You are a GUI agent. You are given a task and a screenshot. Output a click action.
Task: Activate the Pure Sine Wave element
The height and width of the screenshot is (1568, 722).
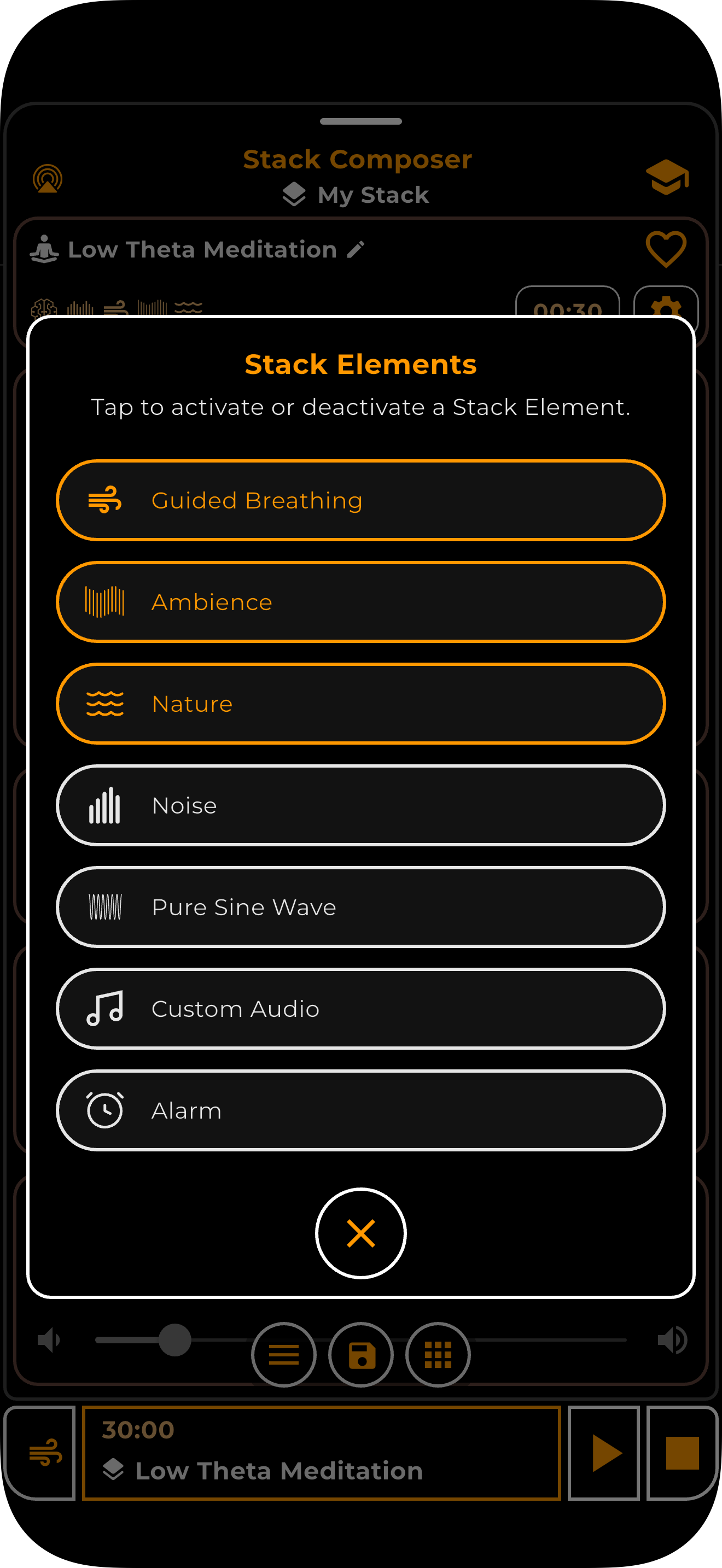point(361,907)
